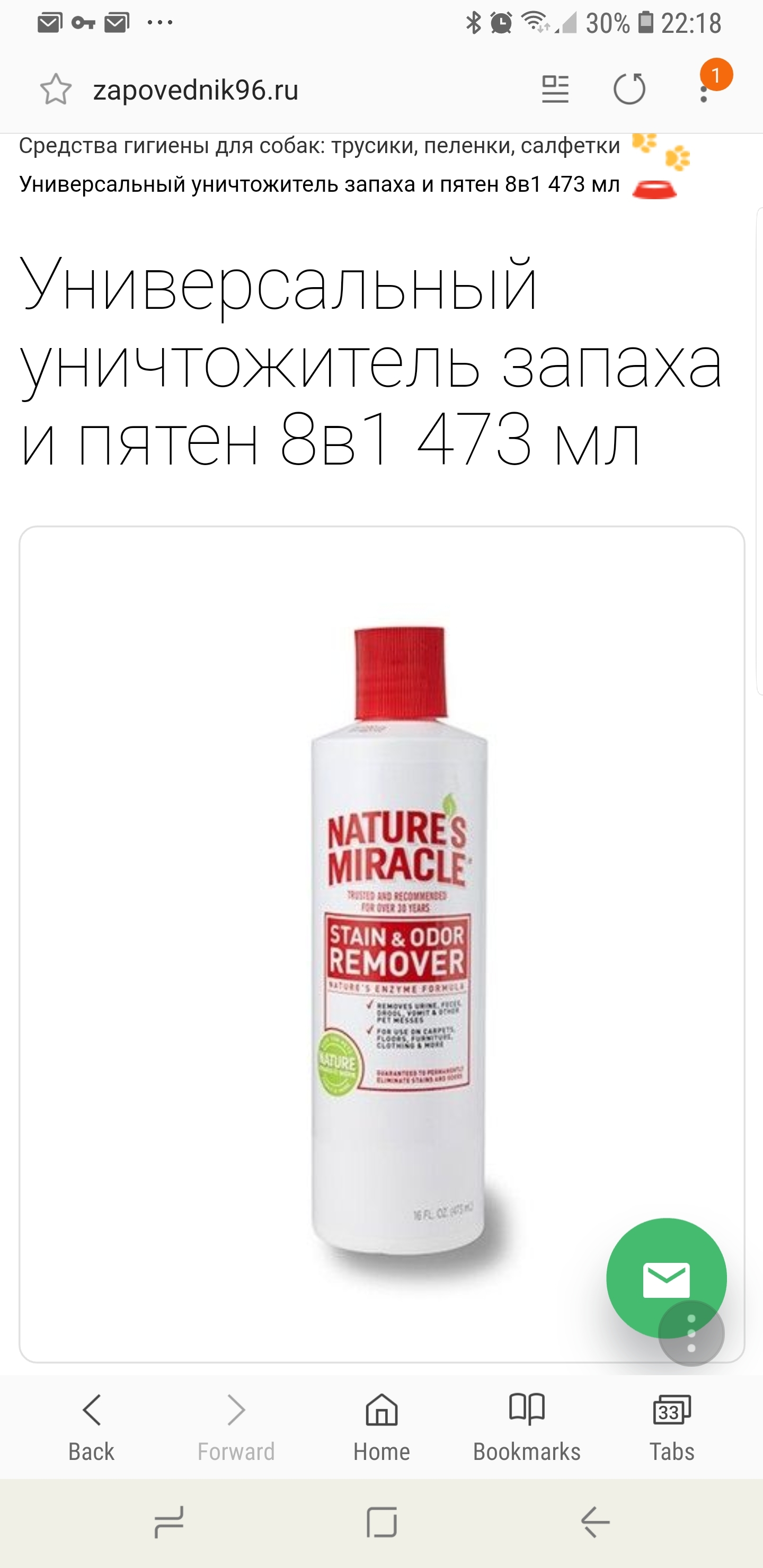
Task: Bookmark this page with the star icon
Action: pyautogui.click(x=56, y=90)
